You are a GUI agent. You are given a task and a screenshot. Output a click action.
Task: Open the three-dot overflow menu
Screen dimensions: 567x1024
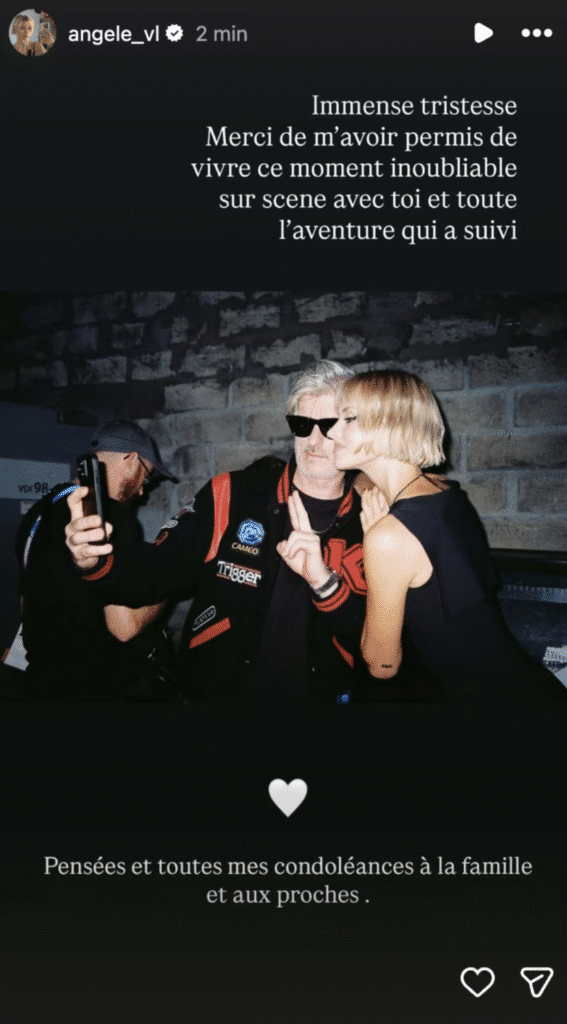click(x=537, y=33)
